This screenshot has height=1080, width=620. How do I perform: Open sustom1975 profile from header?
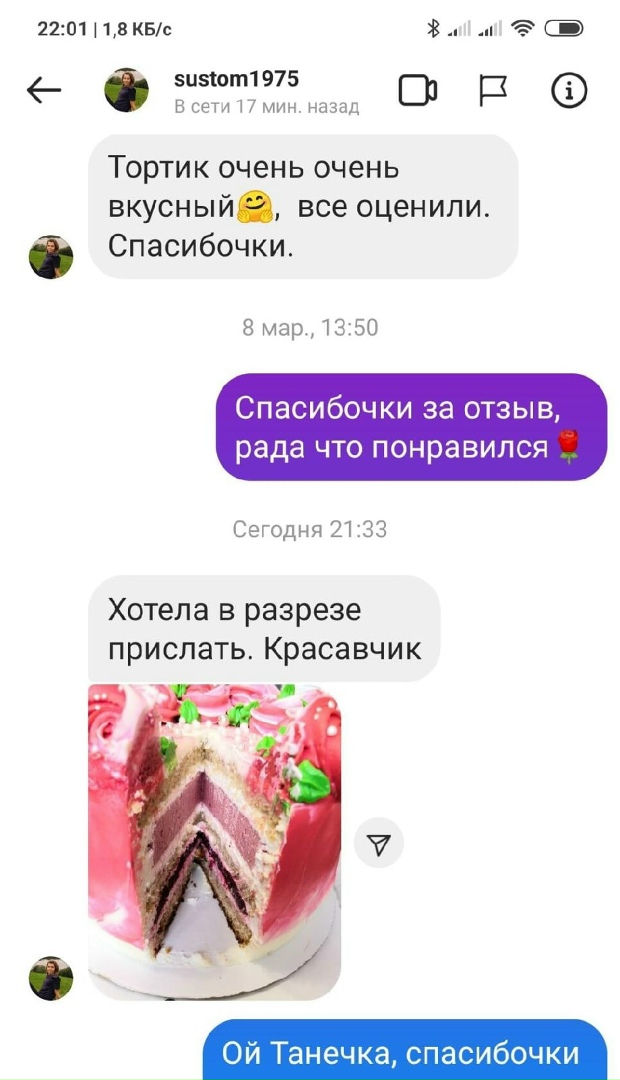pos(236,80)
